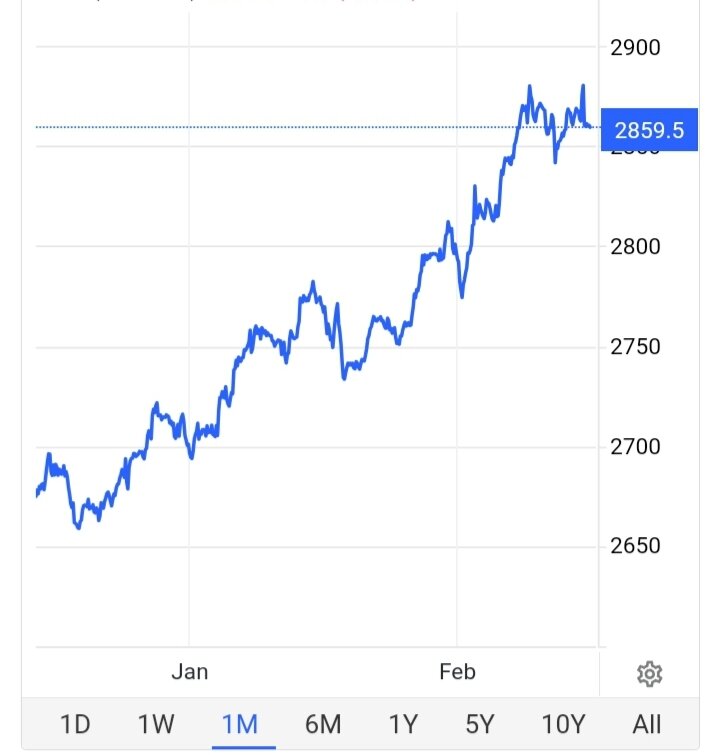Switch to the 1D time range
720x755 pixels.
[75, 724]
